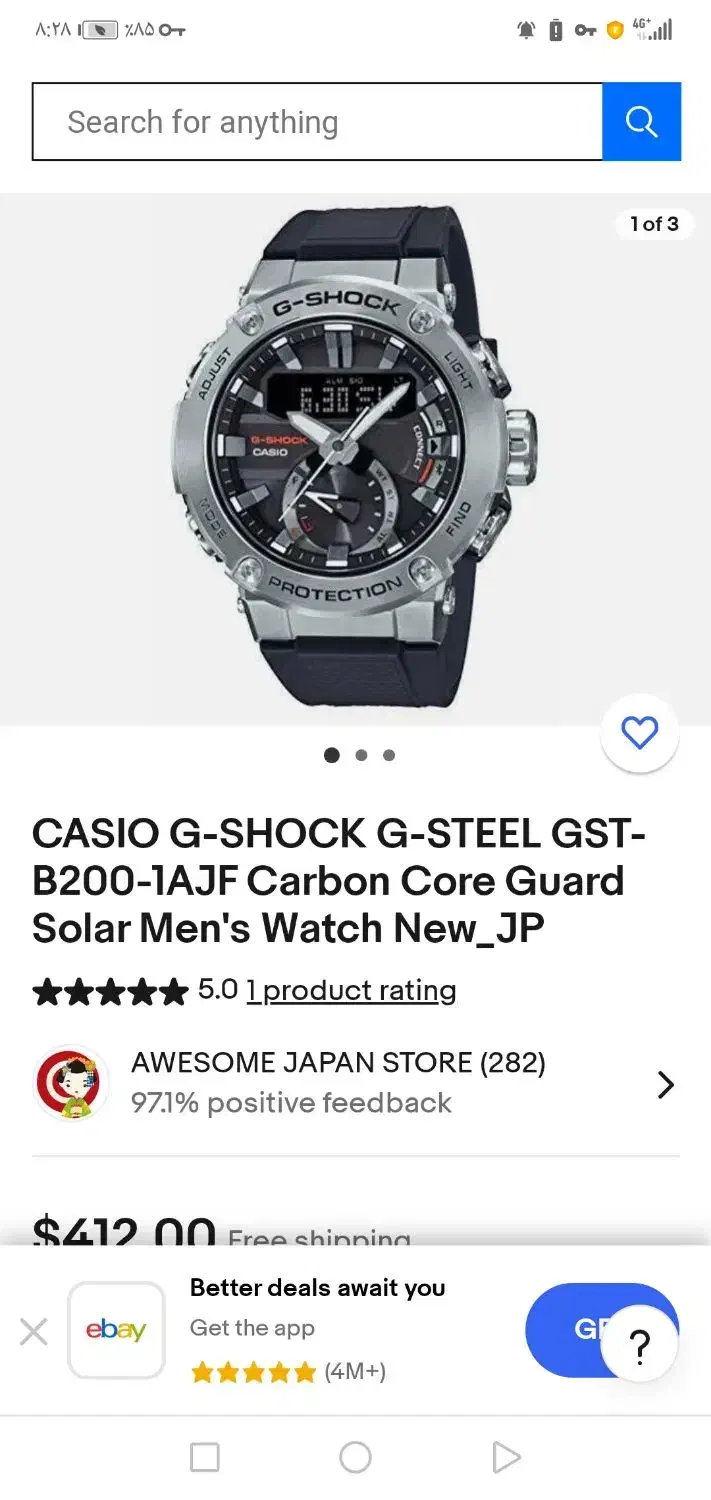Tap the Search for anything field
The width and height of the screenshot is (711, 1500).
pos(318,122)
